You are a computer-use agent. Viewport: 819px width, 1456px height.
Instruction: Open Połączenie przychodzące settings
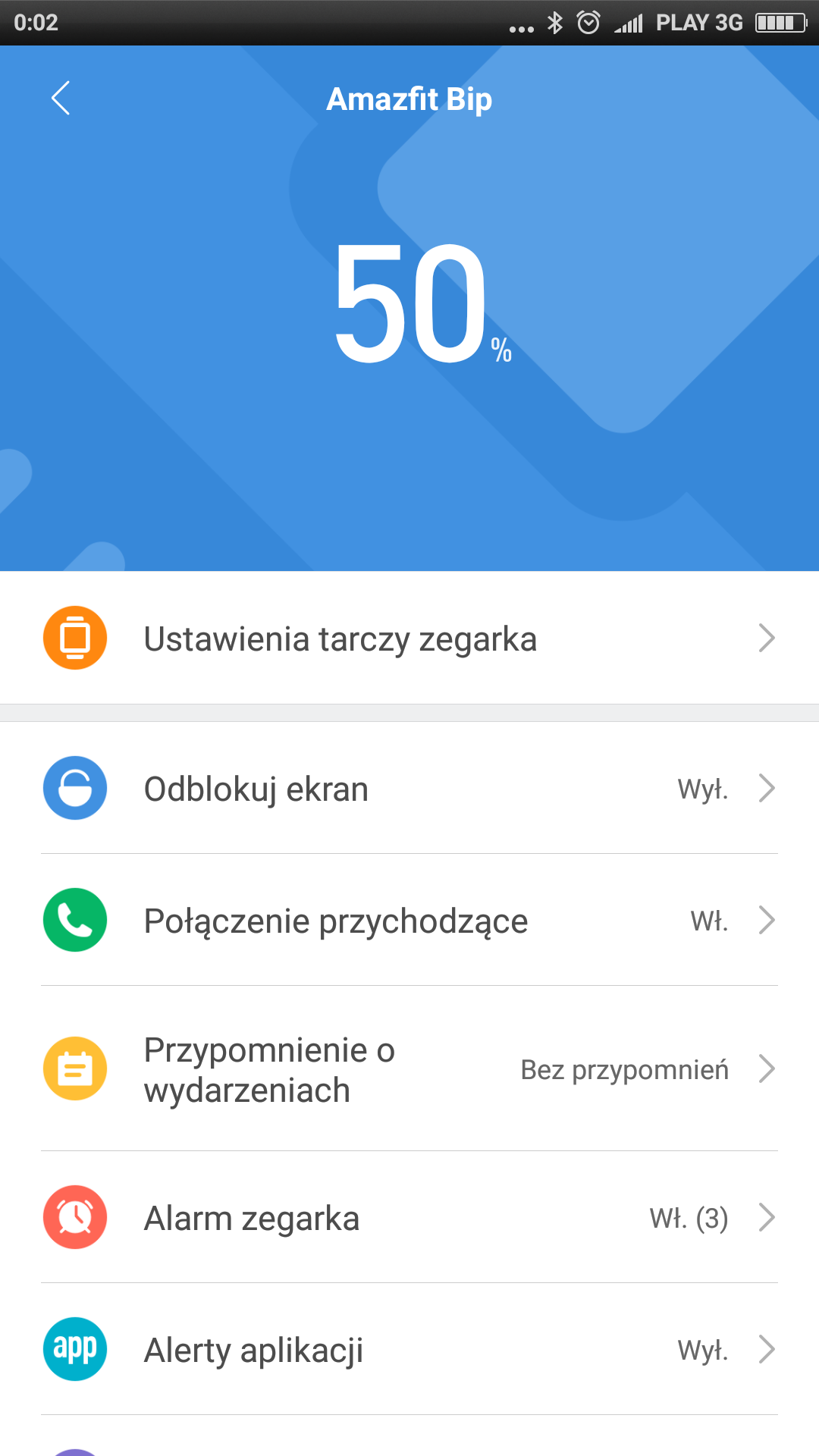[x=409, y=921]
